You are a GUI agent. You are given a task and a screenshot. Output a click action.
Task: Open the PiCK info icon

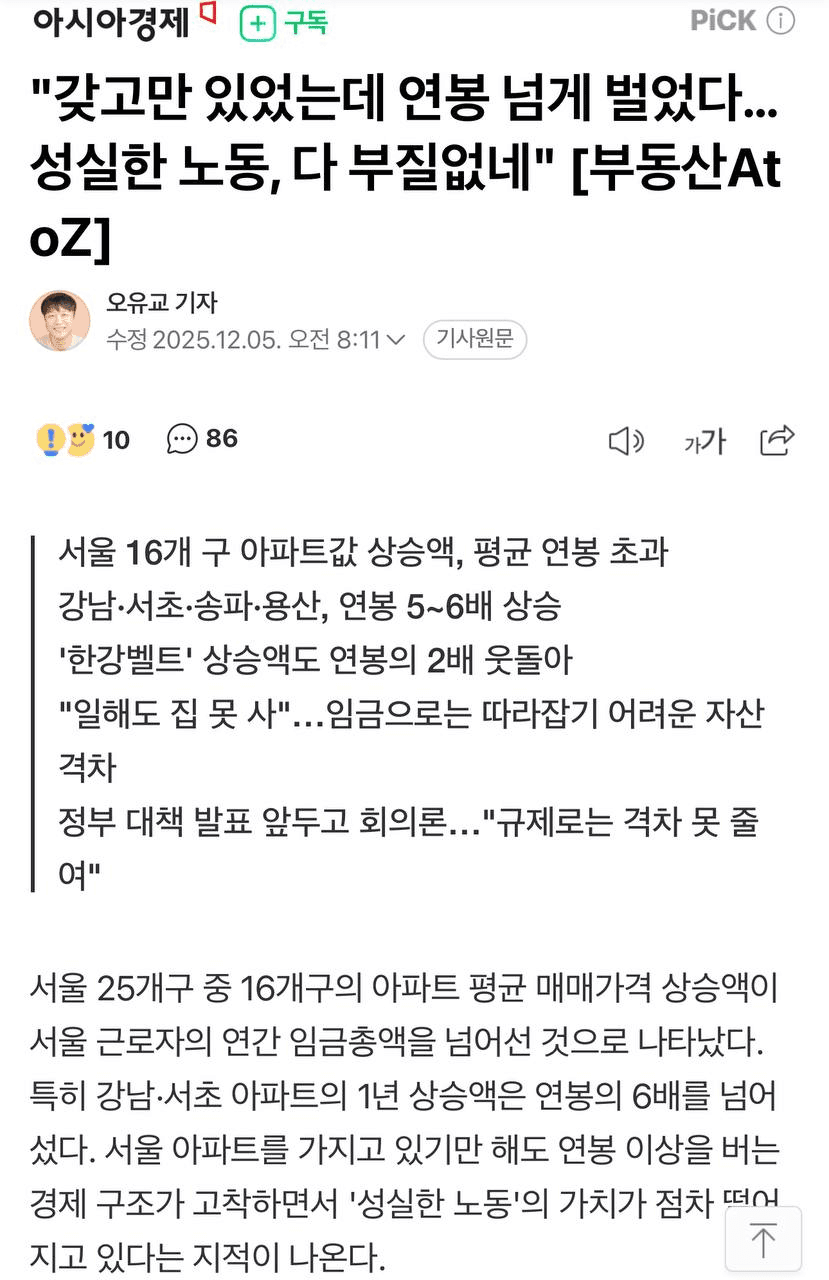[781, 21]
